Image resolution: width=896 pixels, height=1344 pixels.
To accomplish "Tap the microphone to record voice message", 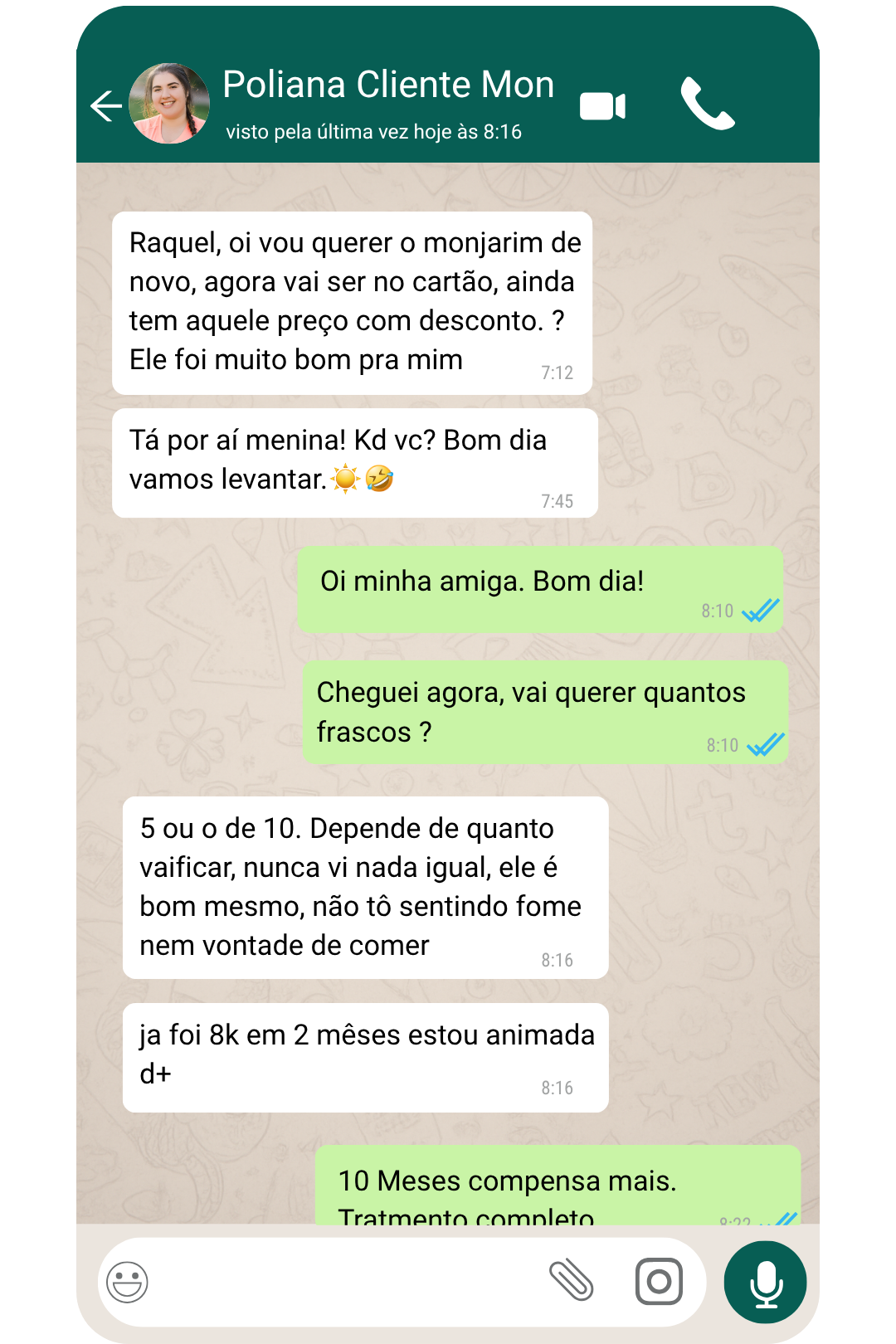I will point(764,1282).
